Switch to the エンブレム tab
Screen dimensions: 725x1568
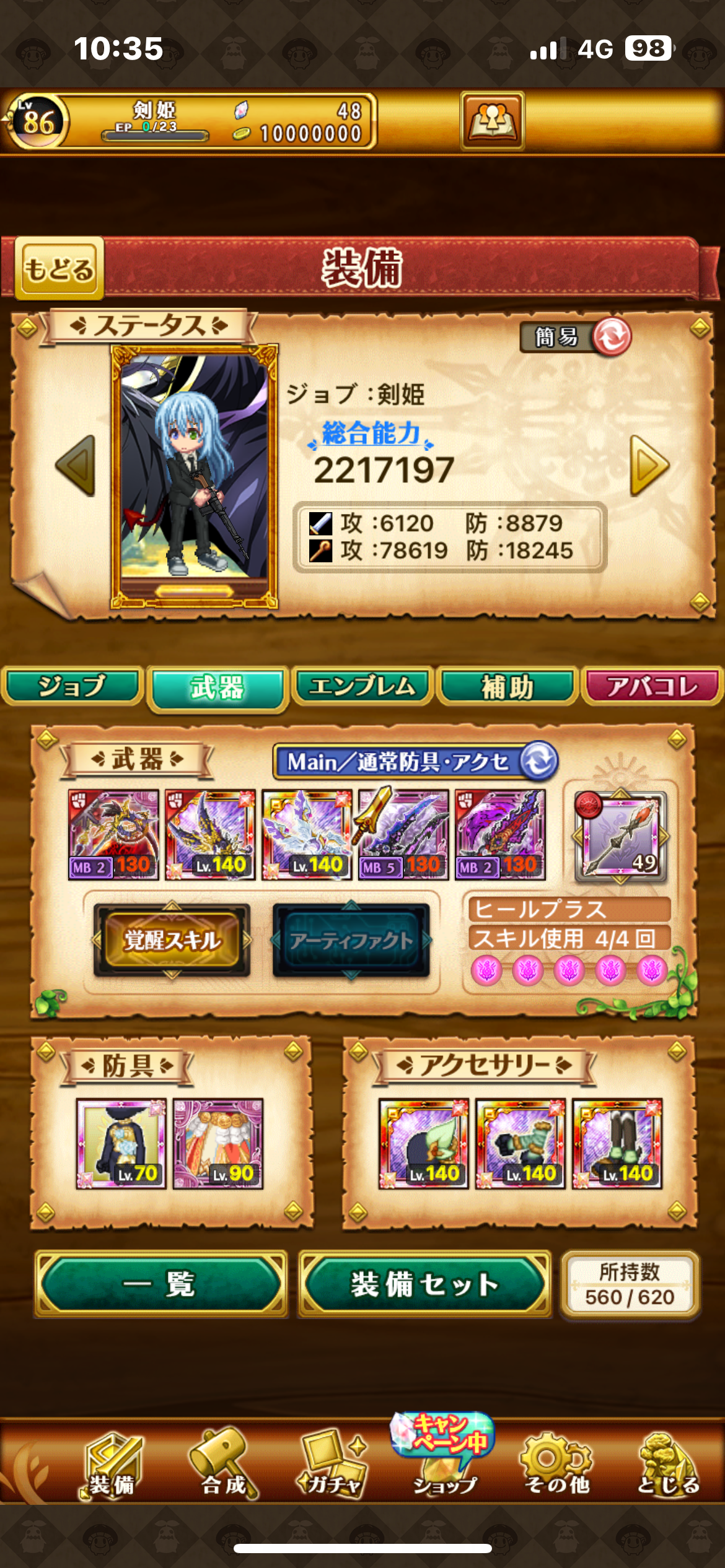coord(362,687)
